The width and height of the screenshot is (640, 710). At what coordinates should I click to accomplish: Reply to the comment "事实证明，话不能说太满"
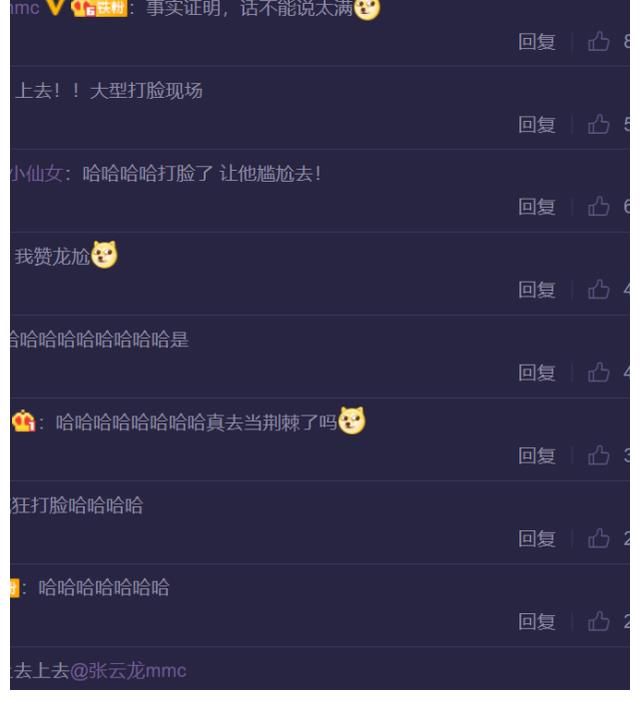537,42
